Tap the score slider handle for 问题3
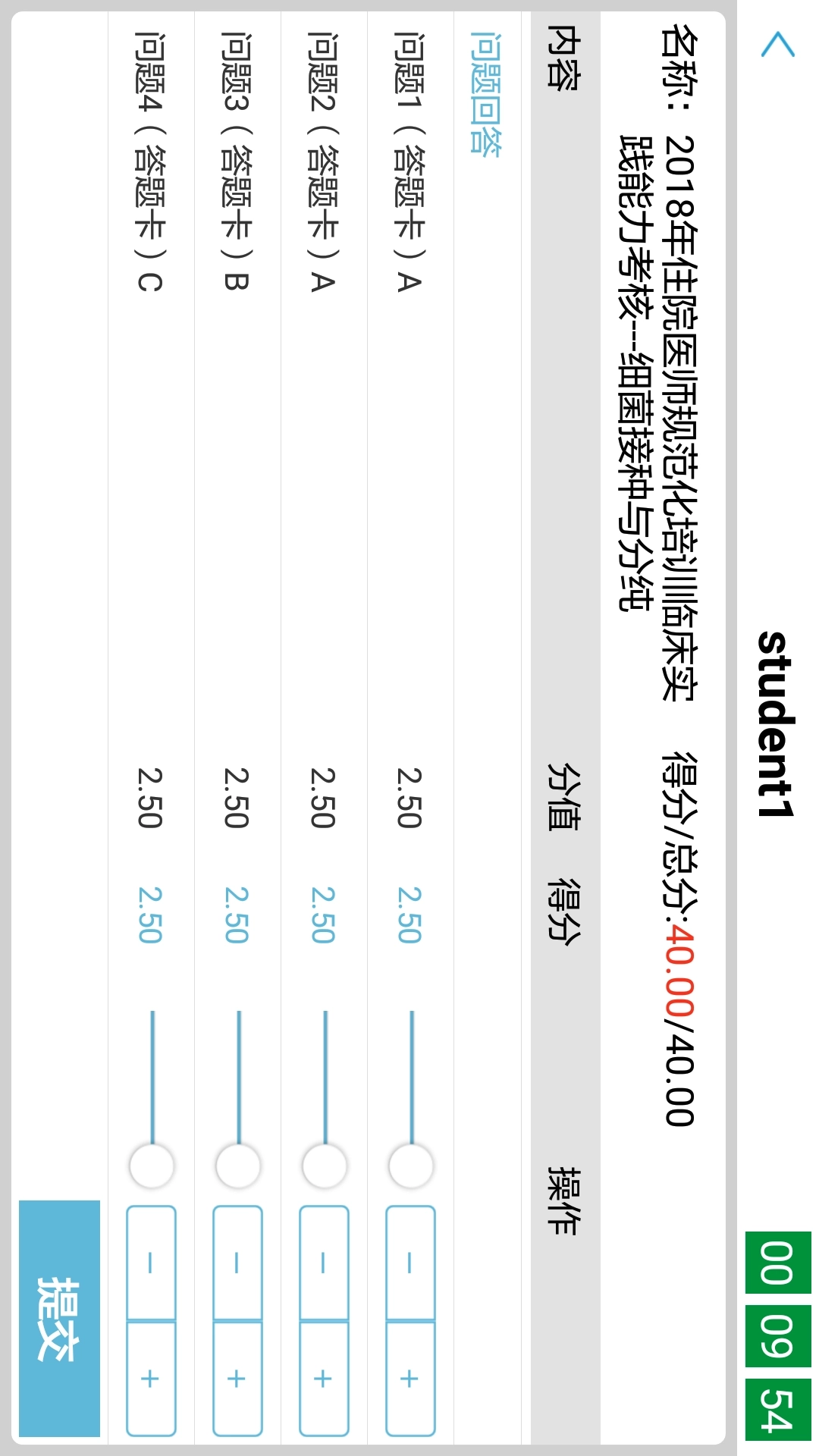The height and width of the screenshot is (1456, 819). [238, 1166]
